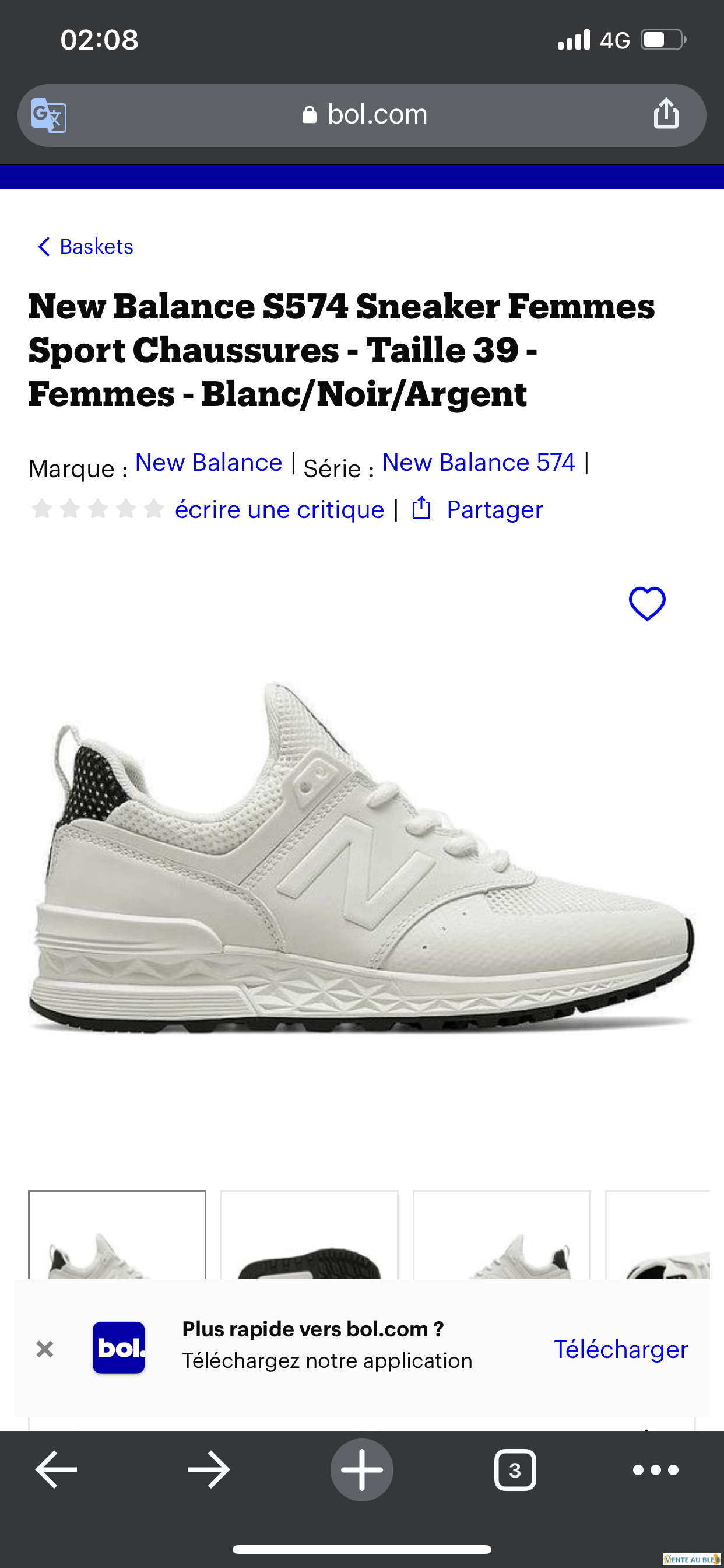The image size is (724, 1568).
Task: Tap the bol.com address bar
Action: tap(365, 115)
